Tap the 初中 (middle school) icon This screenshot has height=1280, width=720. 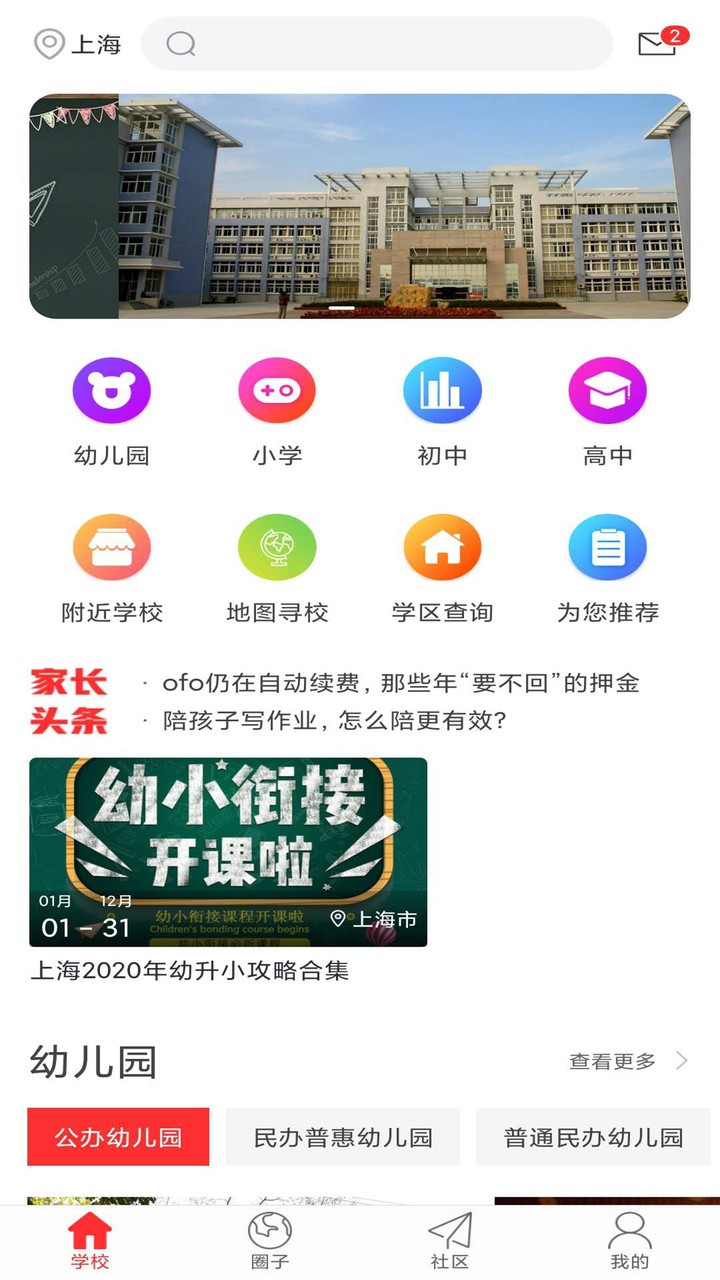click(443, 389)
